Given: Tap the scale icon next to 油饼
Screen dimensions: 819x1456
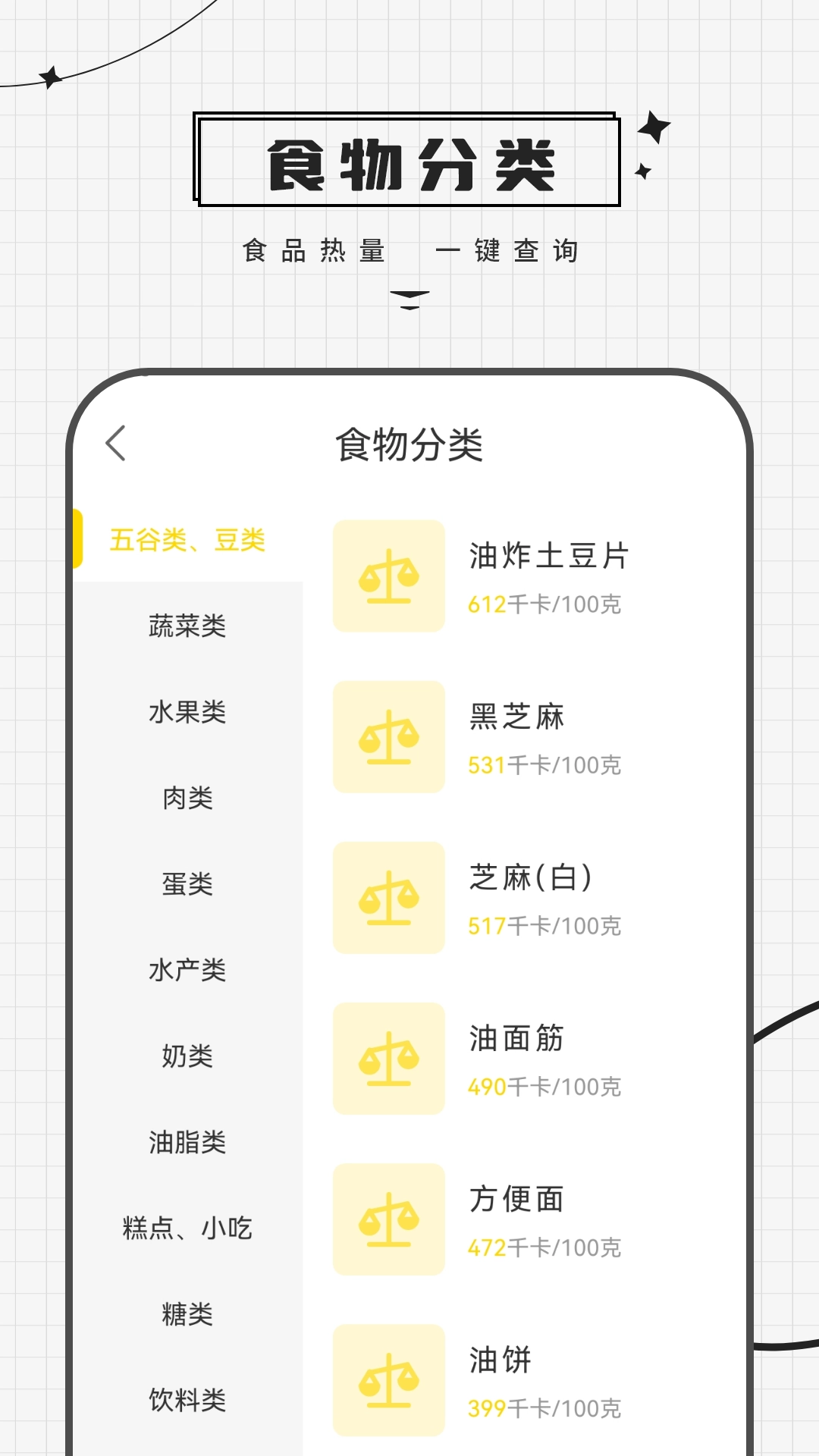Looking at the screenshot, I should click(388, 1382).
